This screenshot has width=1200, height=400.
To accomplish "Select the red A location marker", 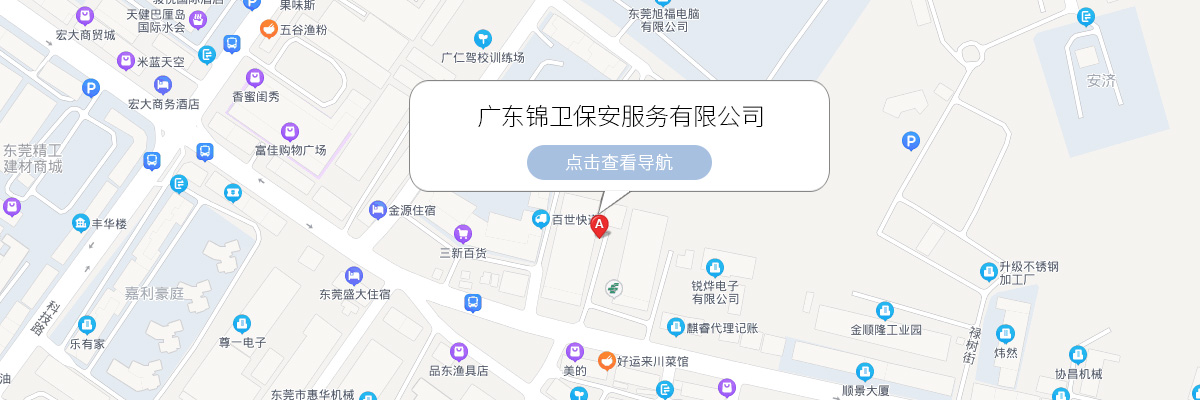I will (x=599, y=226).
